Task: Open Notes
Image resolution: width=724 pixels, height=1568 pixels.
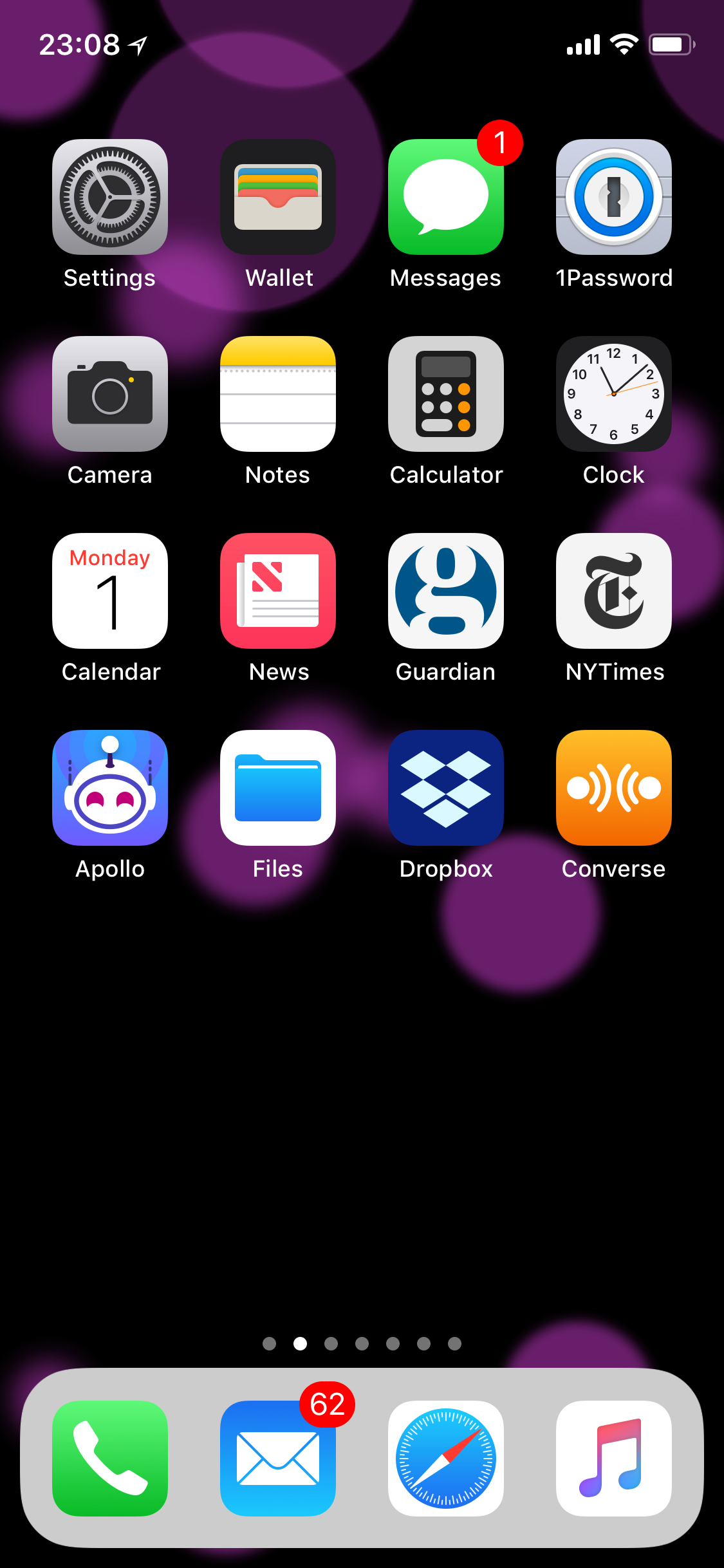Action: [278, 394]
